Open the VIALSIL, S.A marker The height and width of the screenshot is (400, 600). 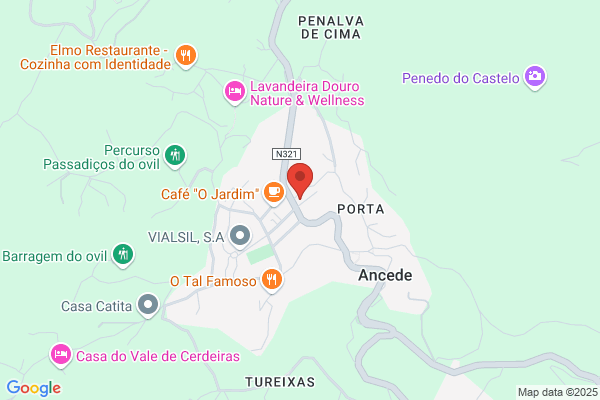[x=240, y=237]
